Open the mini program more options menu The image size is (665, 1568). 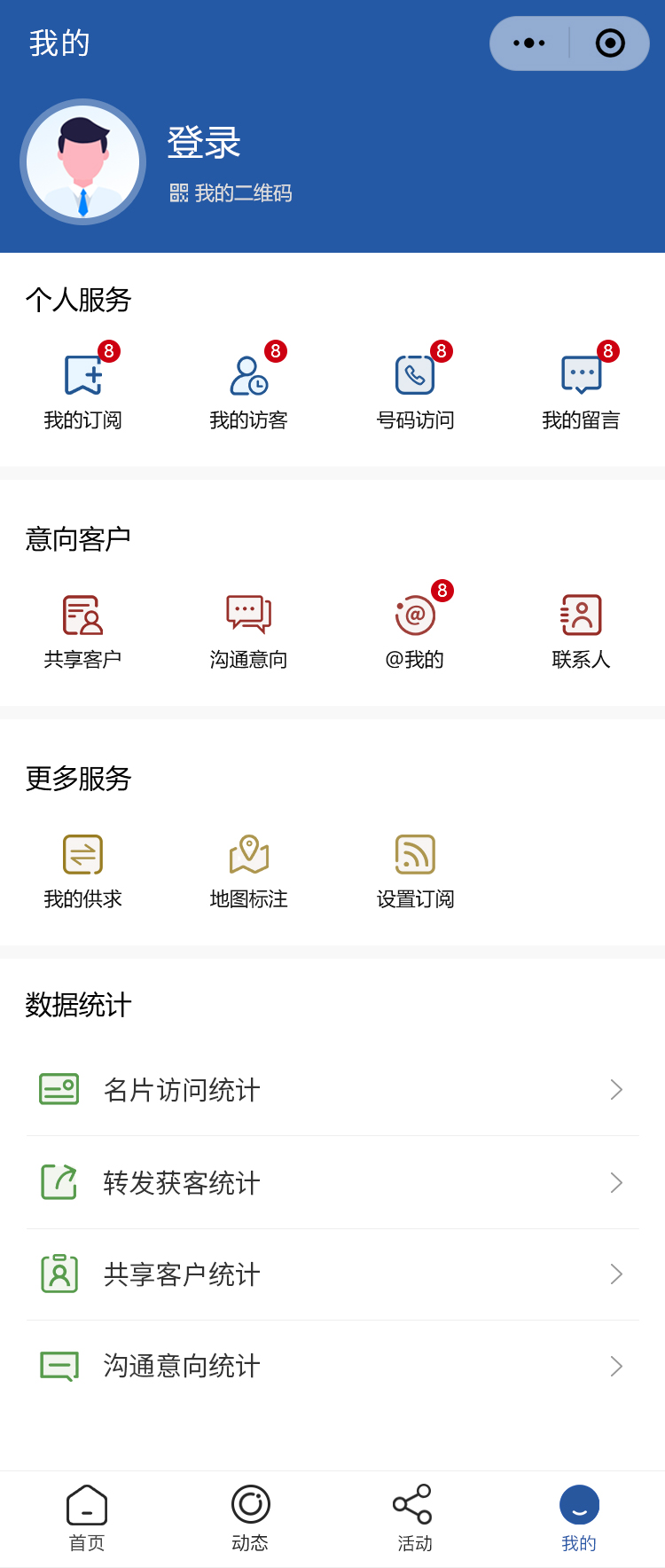529,43
